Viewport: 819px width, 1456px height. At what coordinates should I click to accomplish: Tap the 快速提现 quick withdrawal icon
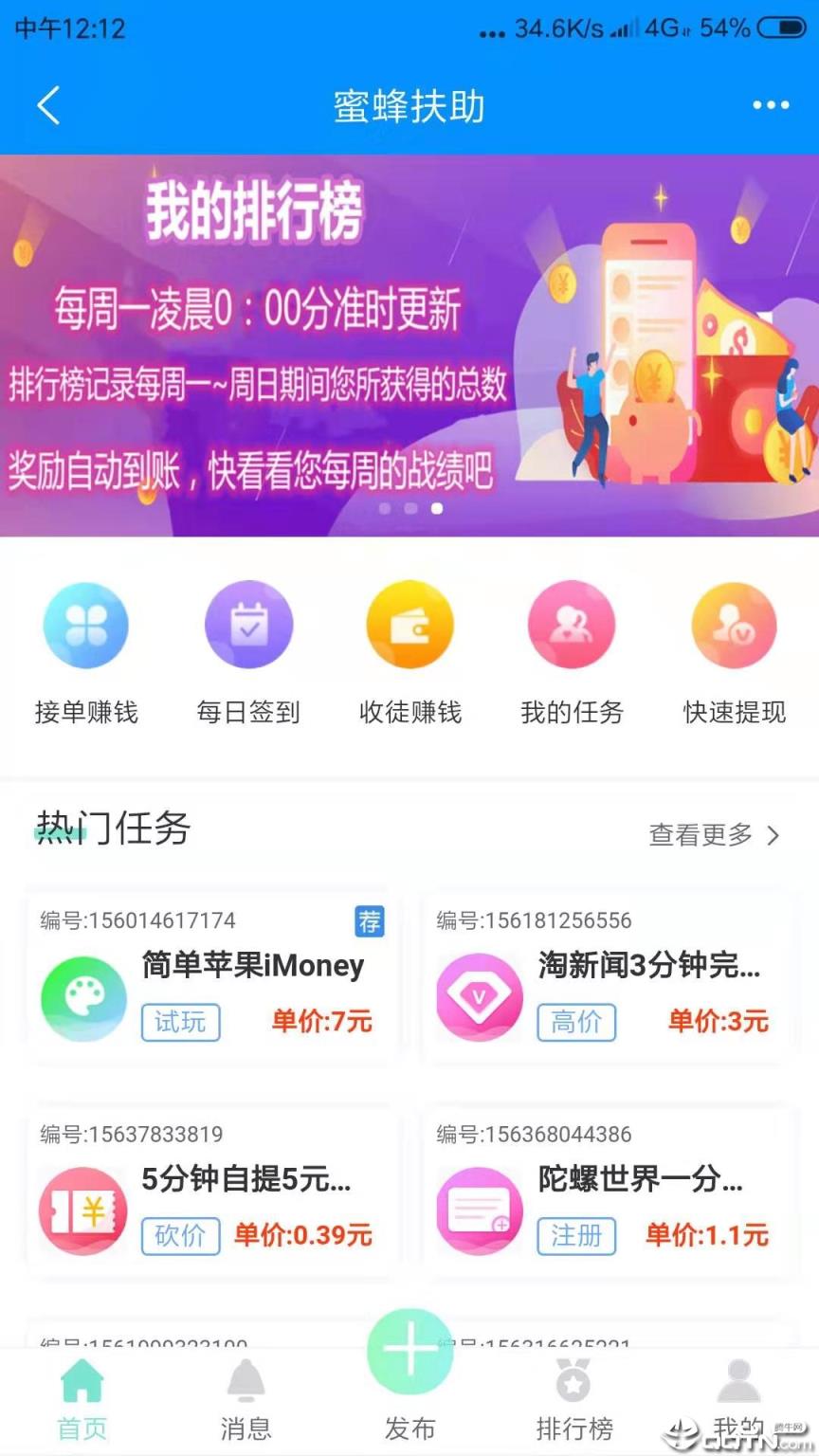click(734, 626)
